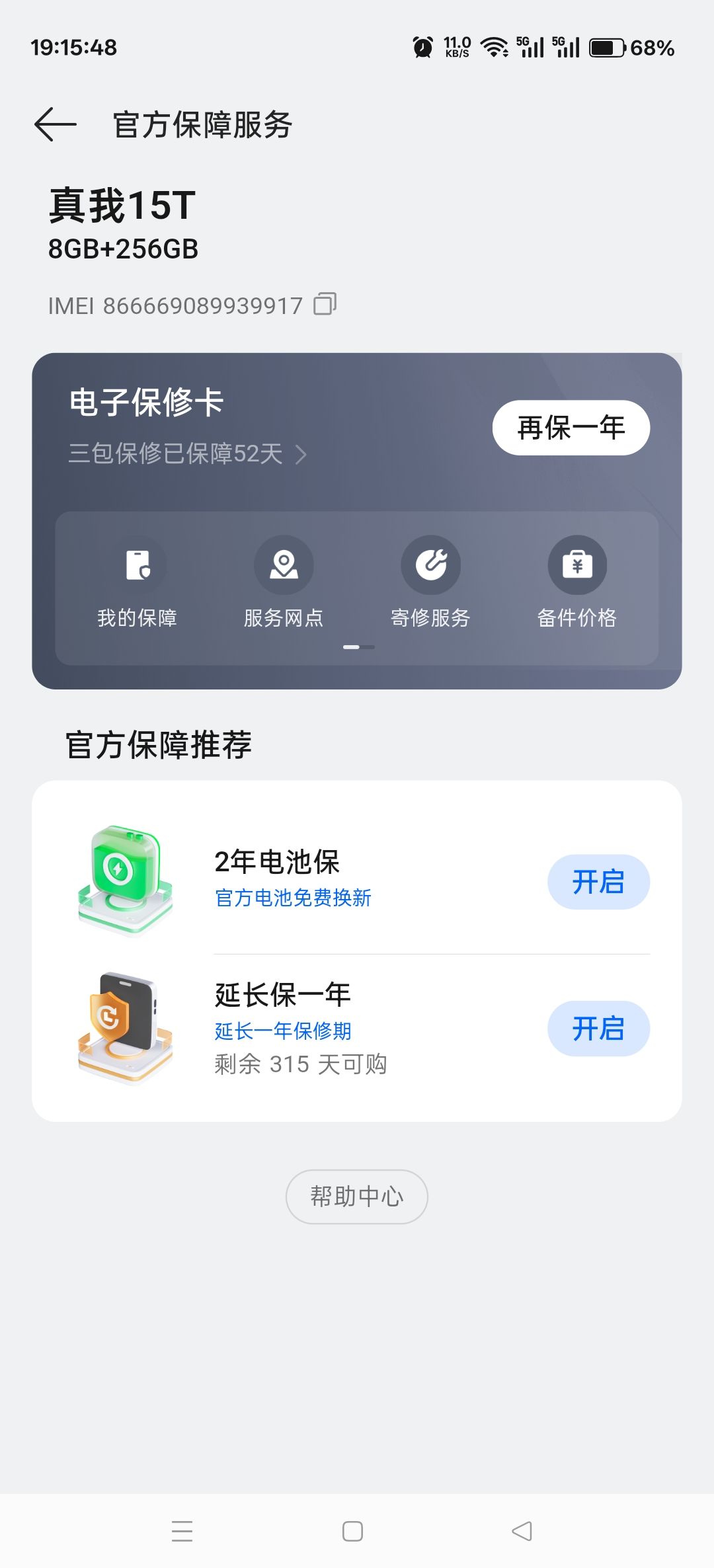Enable 延长保一年 with its 开启 button
The height and width of the screenshot is (1568, 714).
pyautogui.click(x=598, y=1029)
